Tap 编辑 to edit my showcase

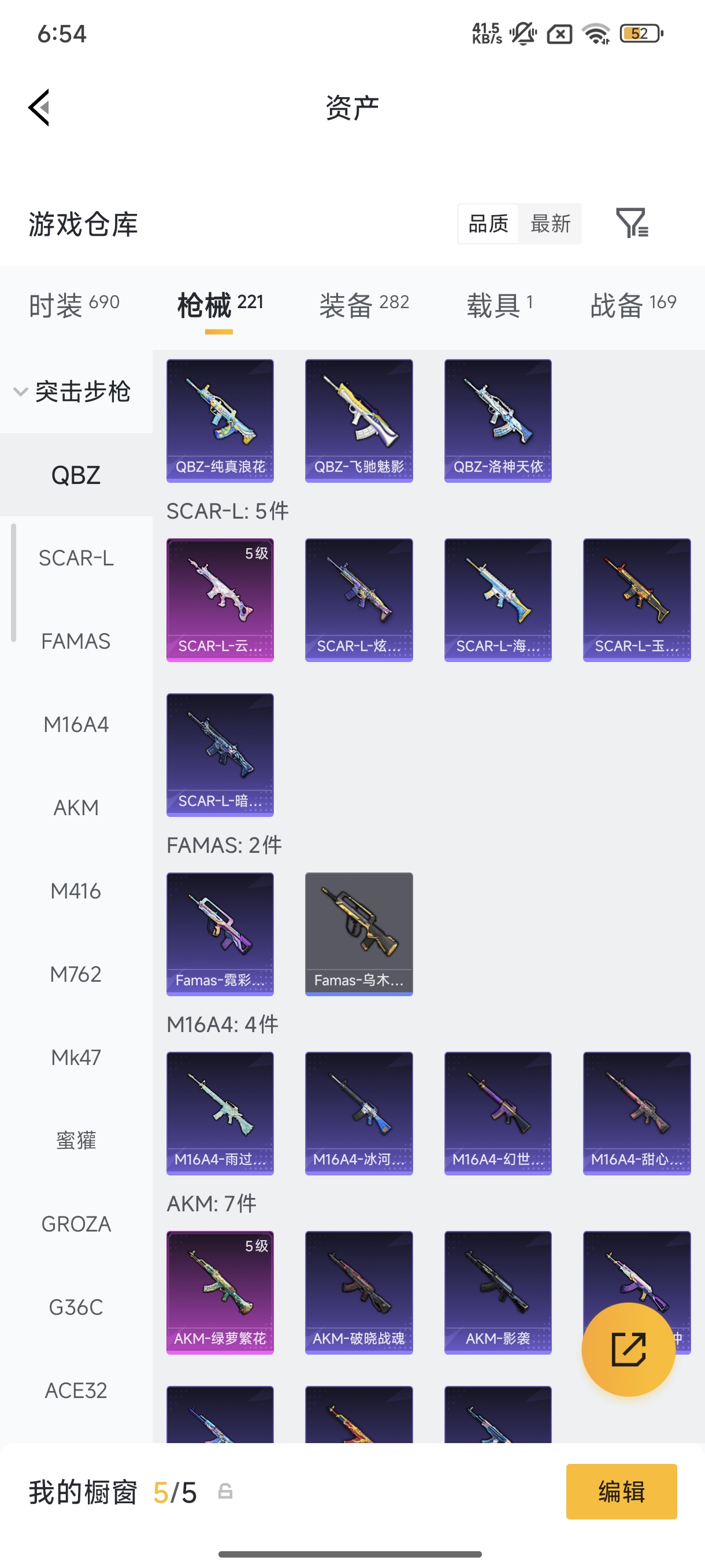[621, 1491]
